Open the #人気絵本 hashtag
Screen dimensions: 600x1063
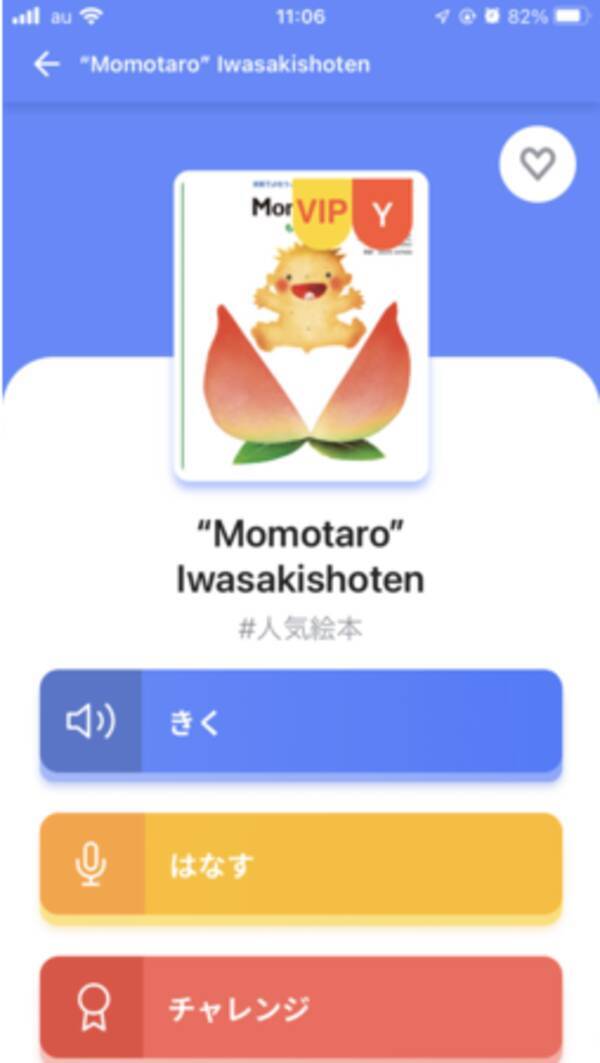click(x=301, y=629)
